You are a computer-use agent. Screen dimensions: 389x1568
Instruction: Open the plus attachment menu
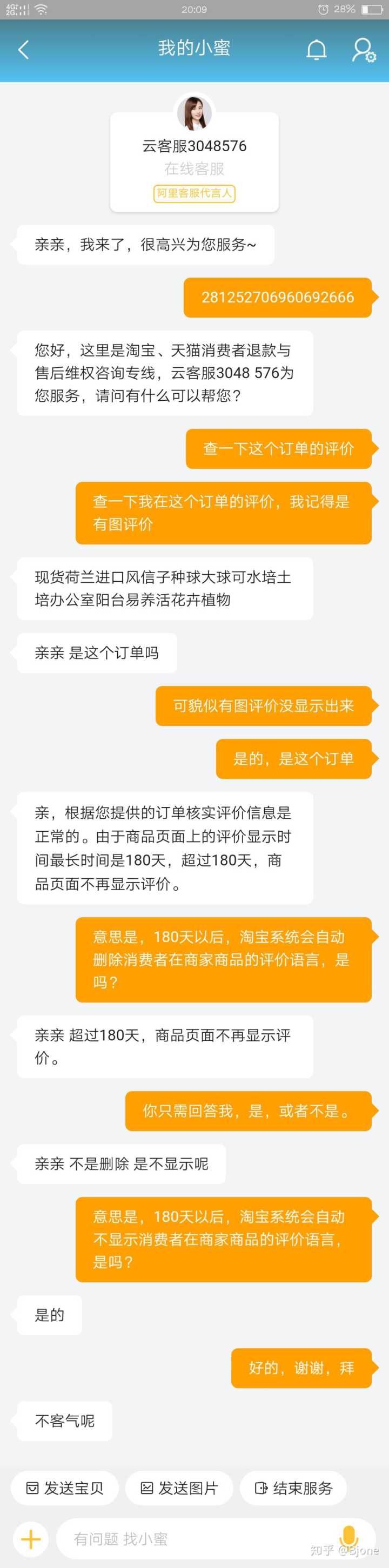point(30,1539)
